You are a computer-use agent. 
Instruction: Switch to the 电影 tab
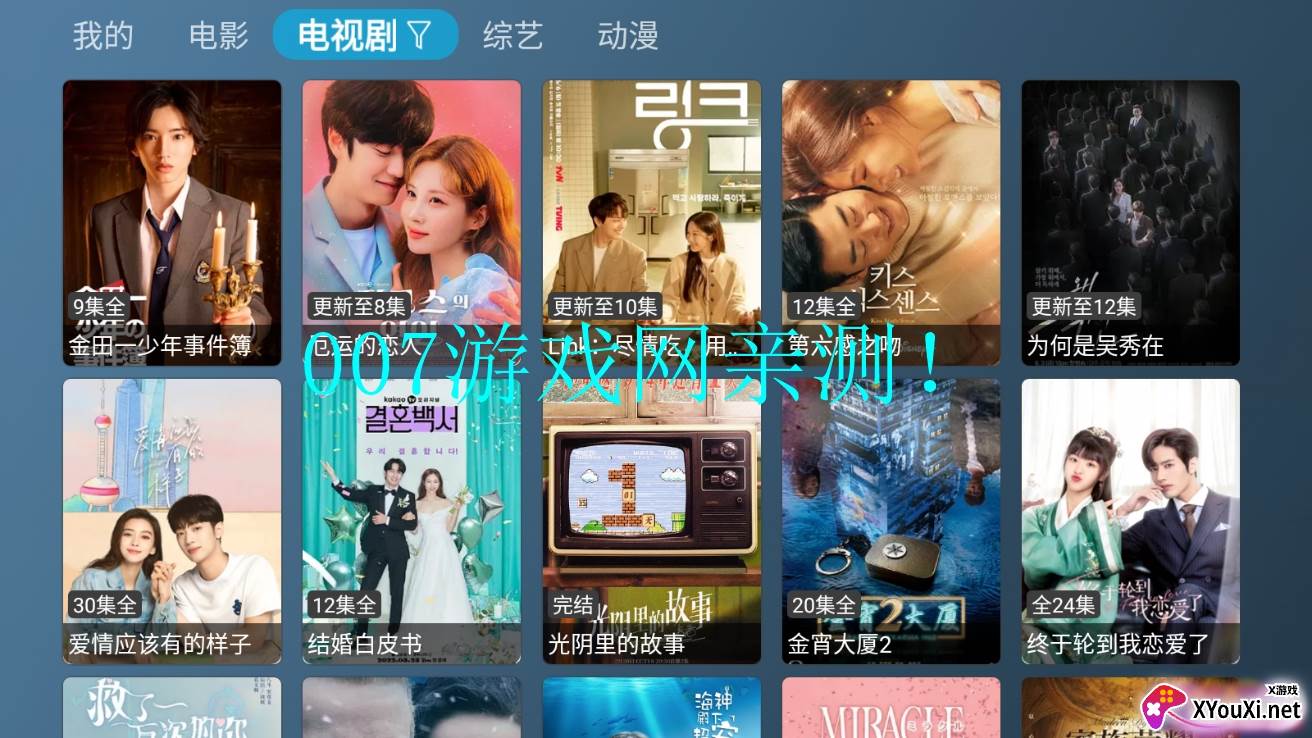(218, 36)
